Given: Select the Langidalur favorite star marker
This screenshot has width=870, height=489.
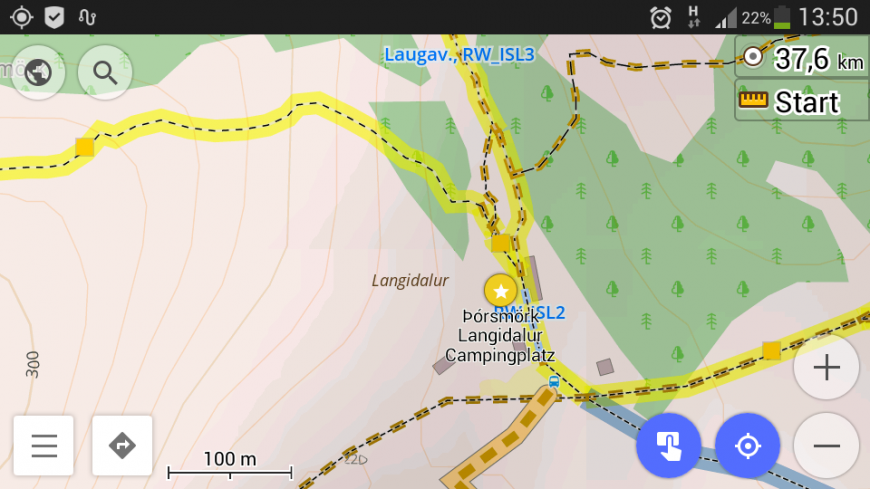Looking at the screenshot, I should tap(500, 291).
